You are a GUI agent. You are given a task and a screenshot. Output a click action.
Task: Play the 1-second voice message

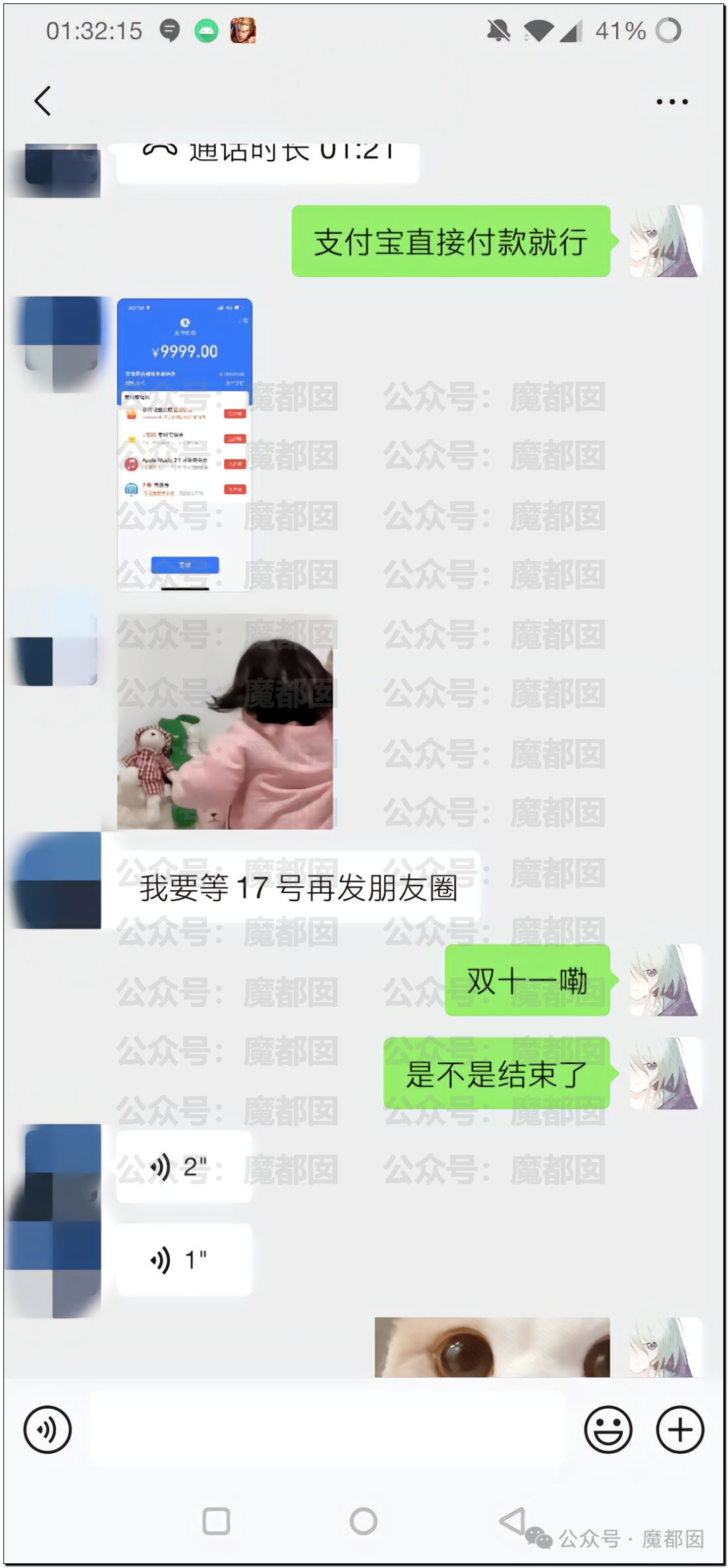(183, 1259)
